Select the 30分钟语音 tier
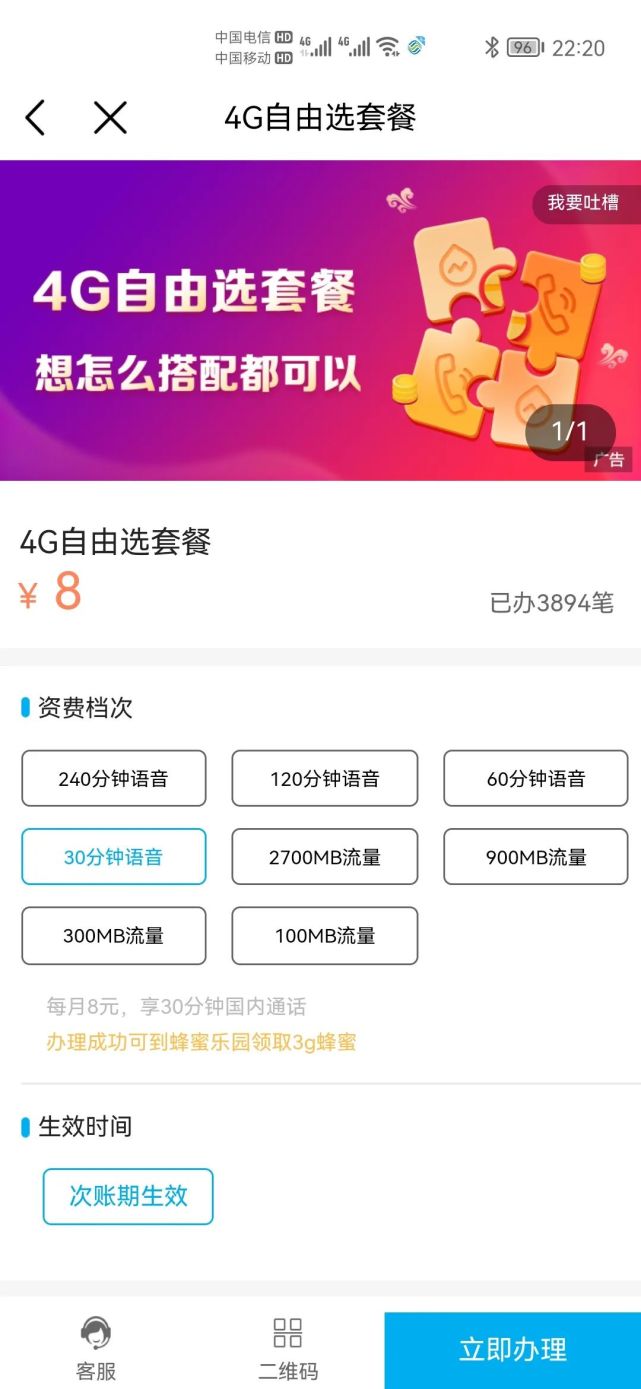 pyautogui.click(x=113, y=857)
